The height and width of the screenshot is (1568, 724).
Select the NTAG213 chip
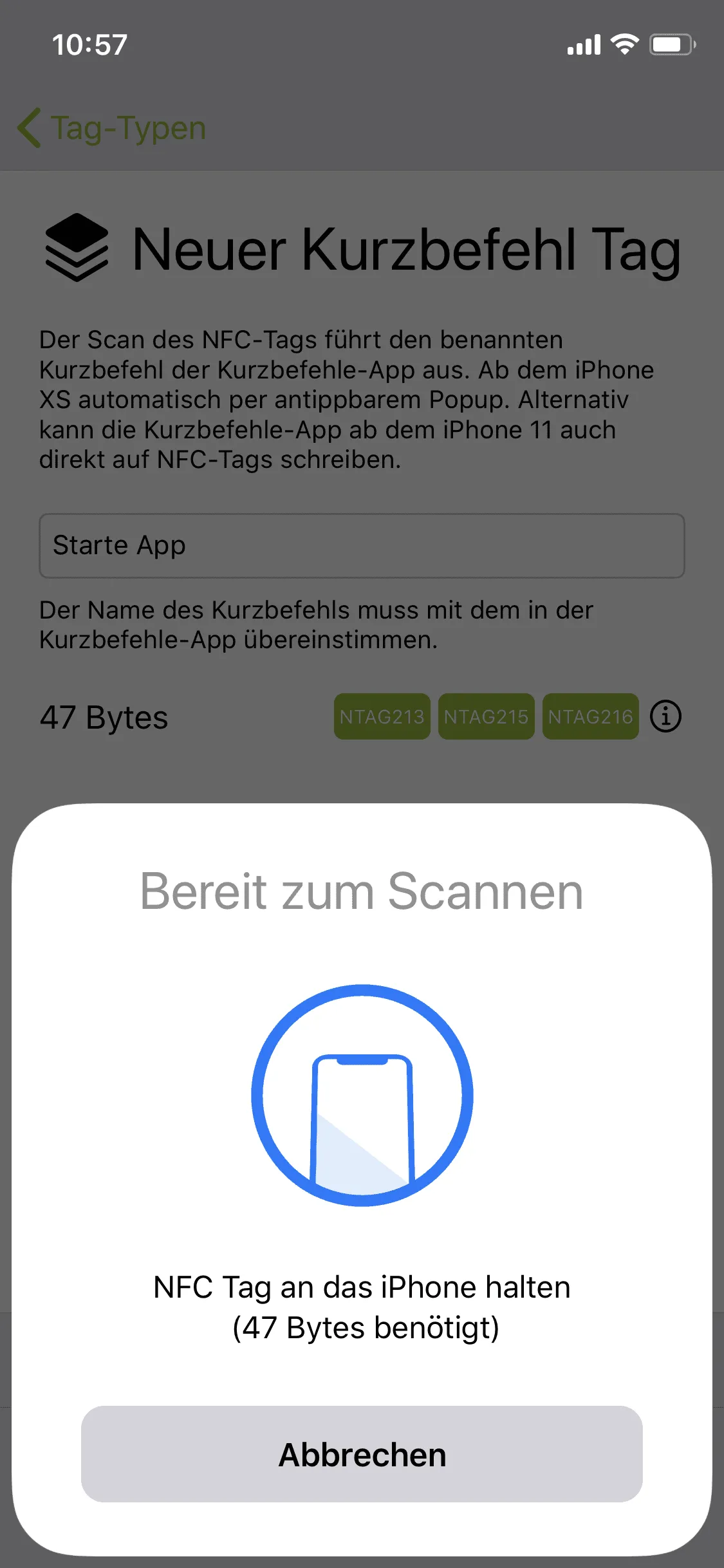tap(382, 716)
